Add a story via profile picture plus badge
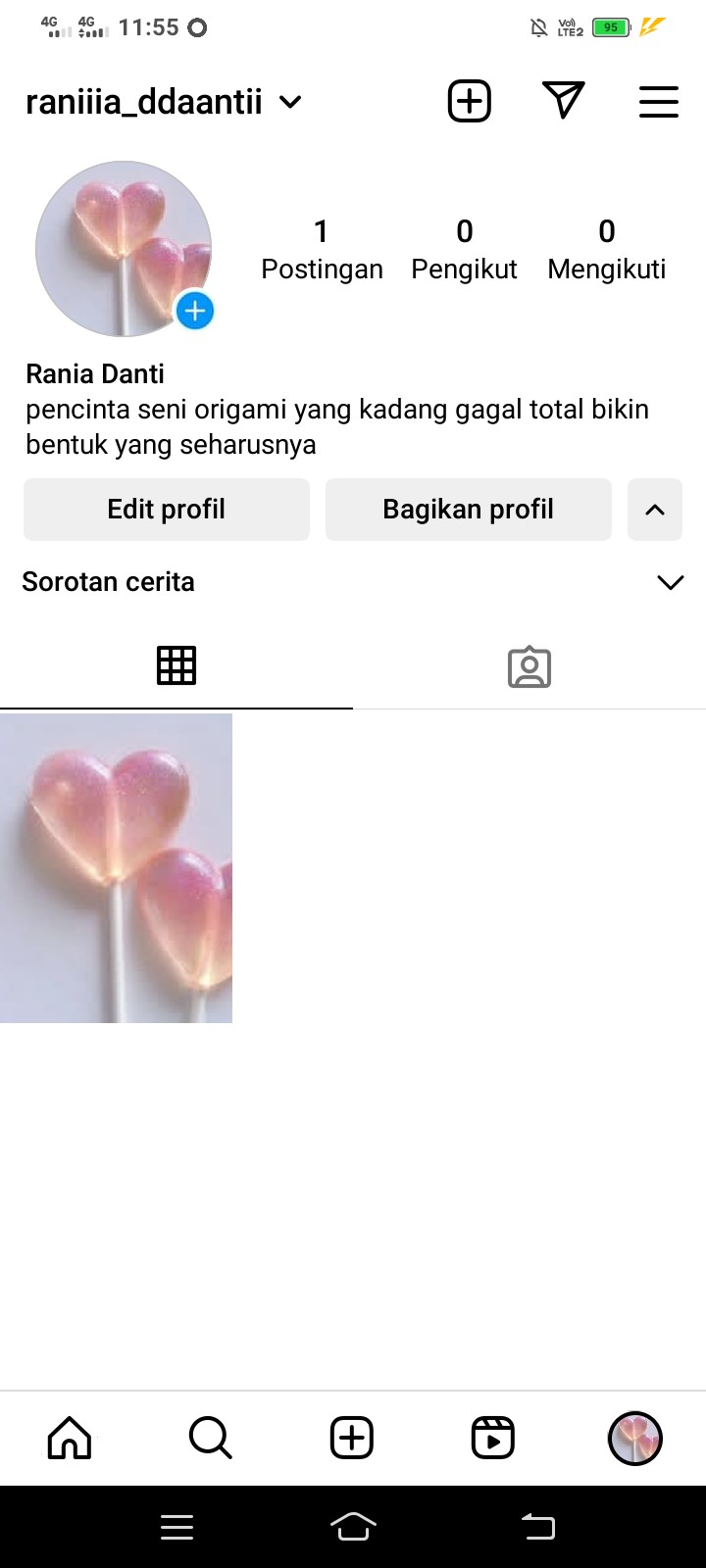706x1568 pixels. click(195, 312)
